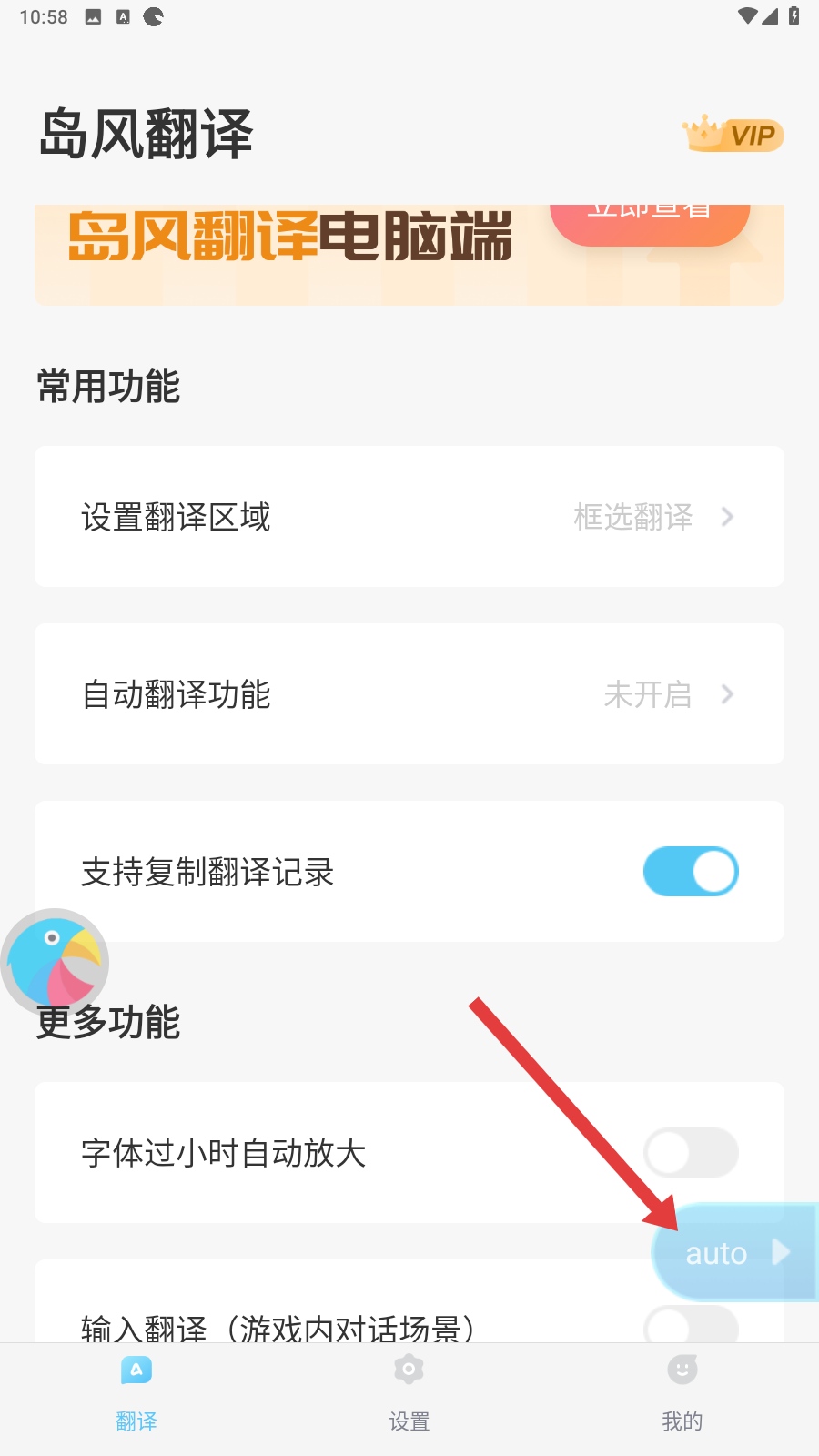Tap the floating parrot icon
Viewport: 819px width, 1456px height.
pyautogui.click(x=55, y=962)
